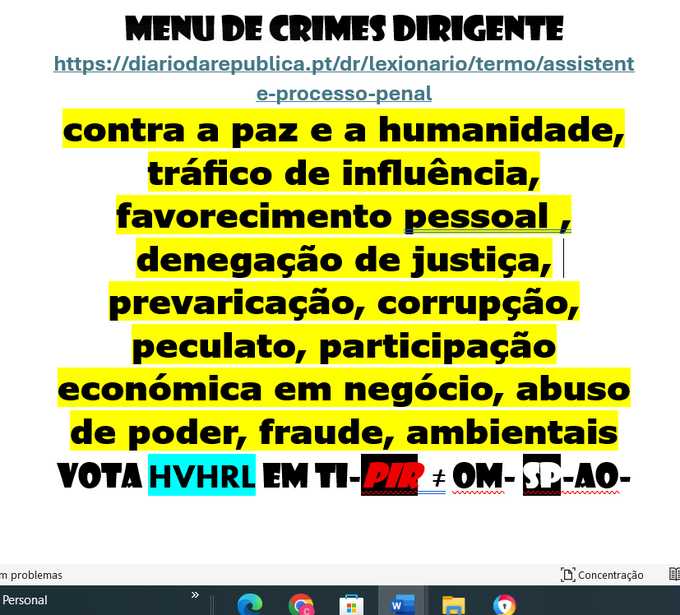Open Microsoft Store from the taskbar
The width and height of the screenshot is (680, 615).
tap(351, 604)
